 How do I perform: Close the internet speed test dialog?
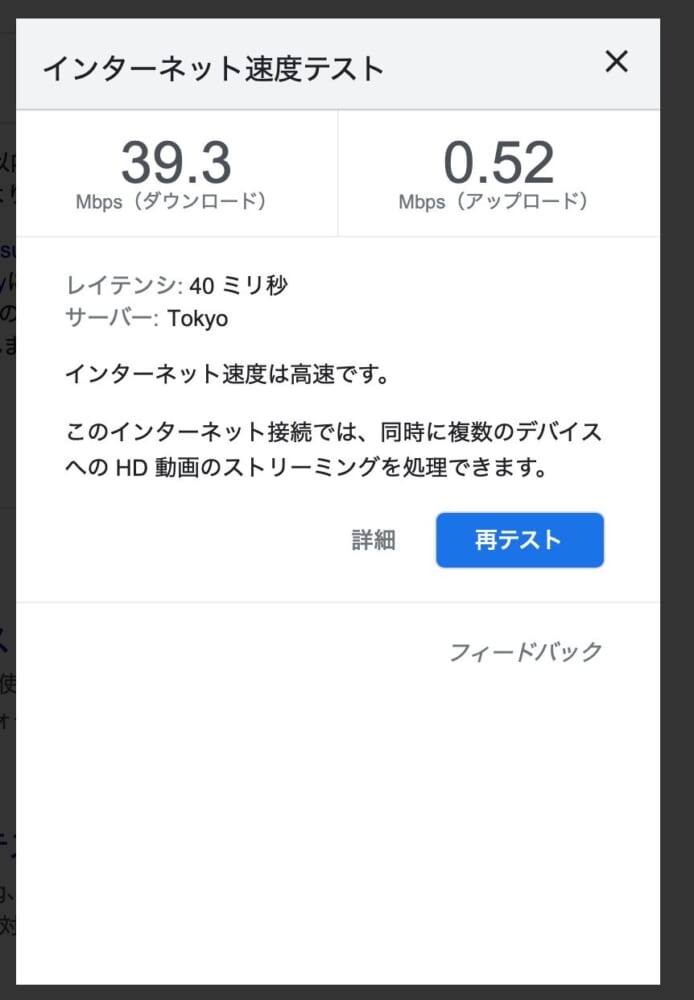617,63
